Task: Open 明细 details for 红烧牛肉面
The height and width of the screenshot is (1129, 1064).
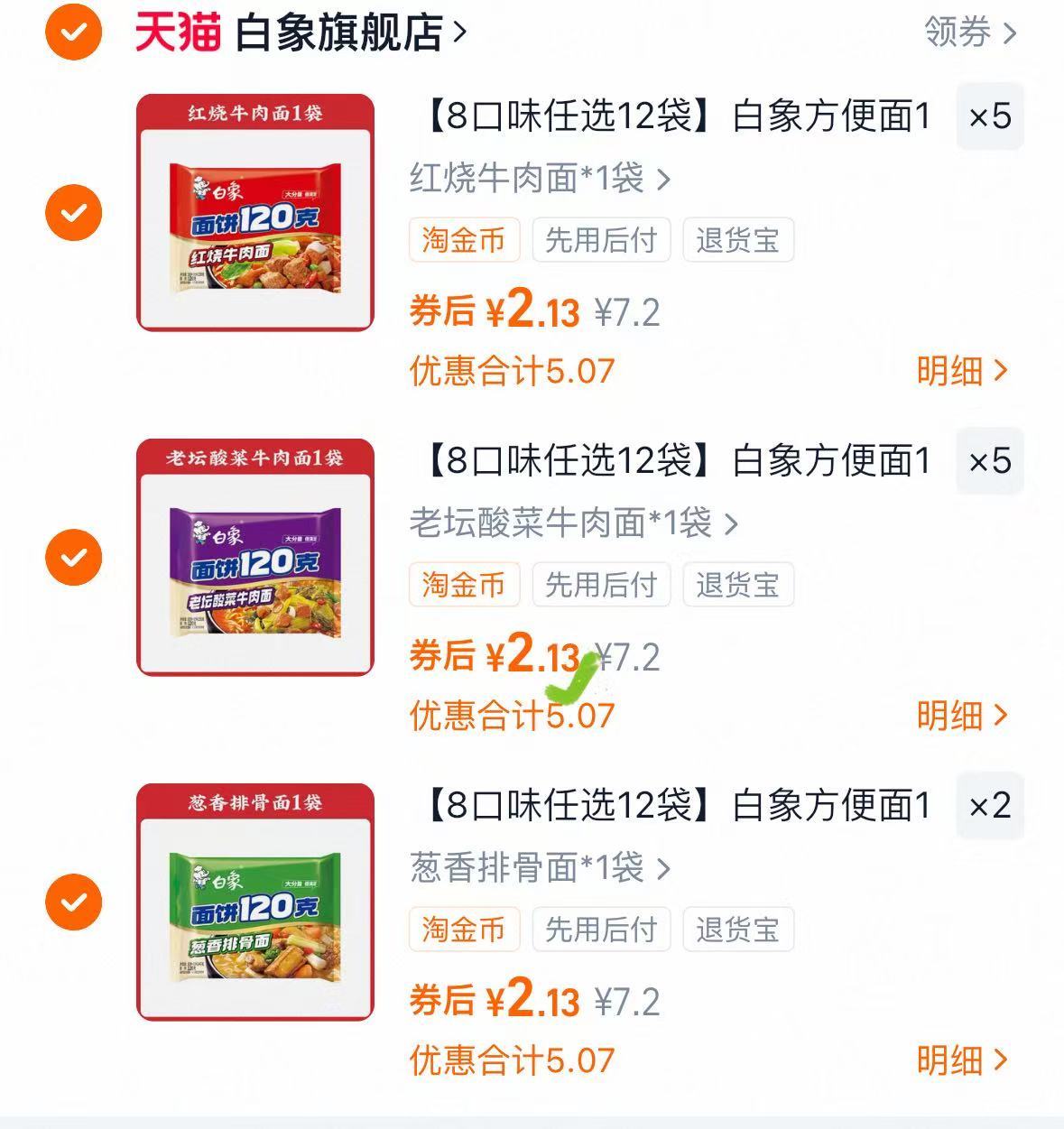Action: pos(959,372)
